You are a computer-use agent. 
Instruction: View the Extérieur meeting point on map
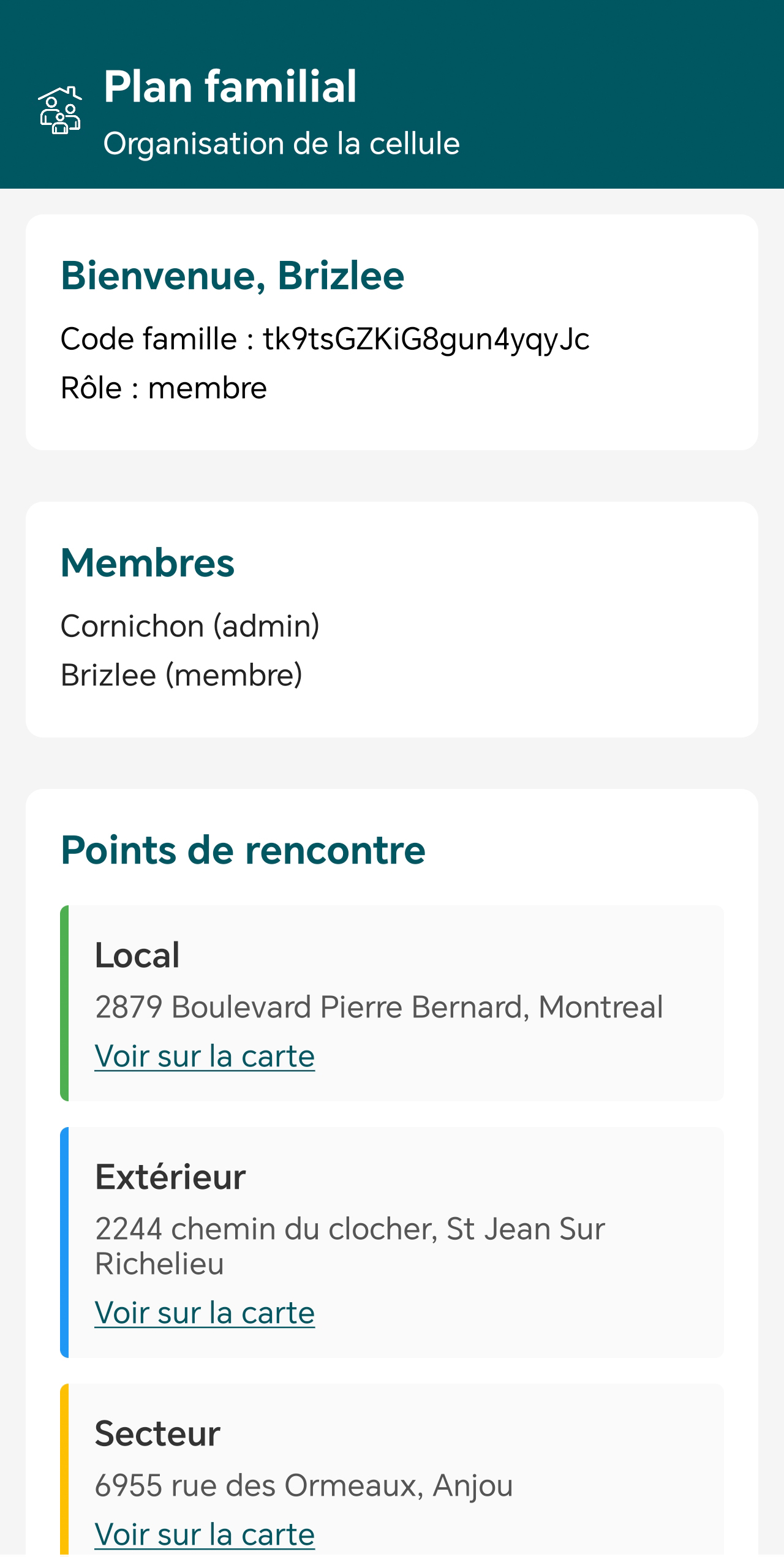(x=205, y=1313)
